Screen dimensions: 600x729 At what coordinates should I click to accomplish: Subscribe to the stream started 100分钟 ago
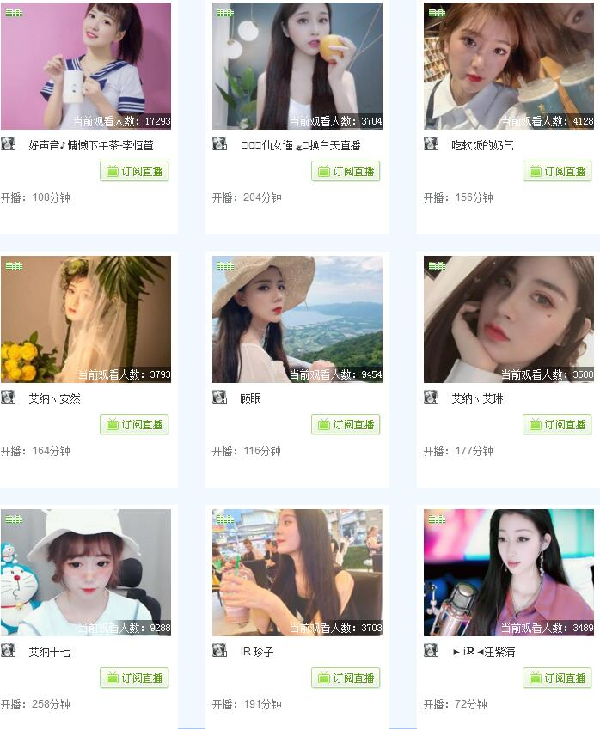tap(134, 172)
